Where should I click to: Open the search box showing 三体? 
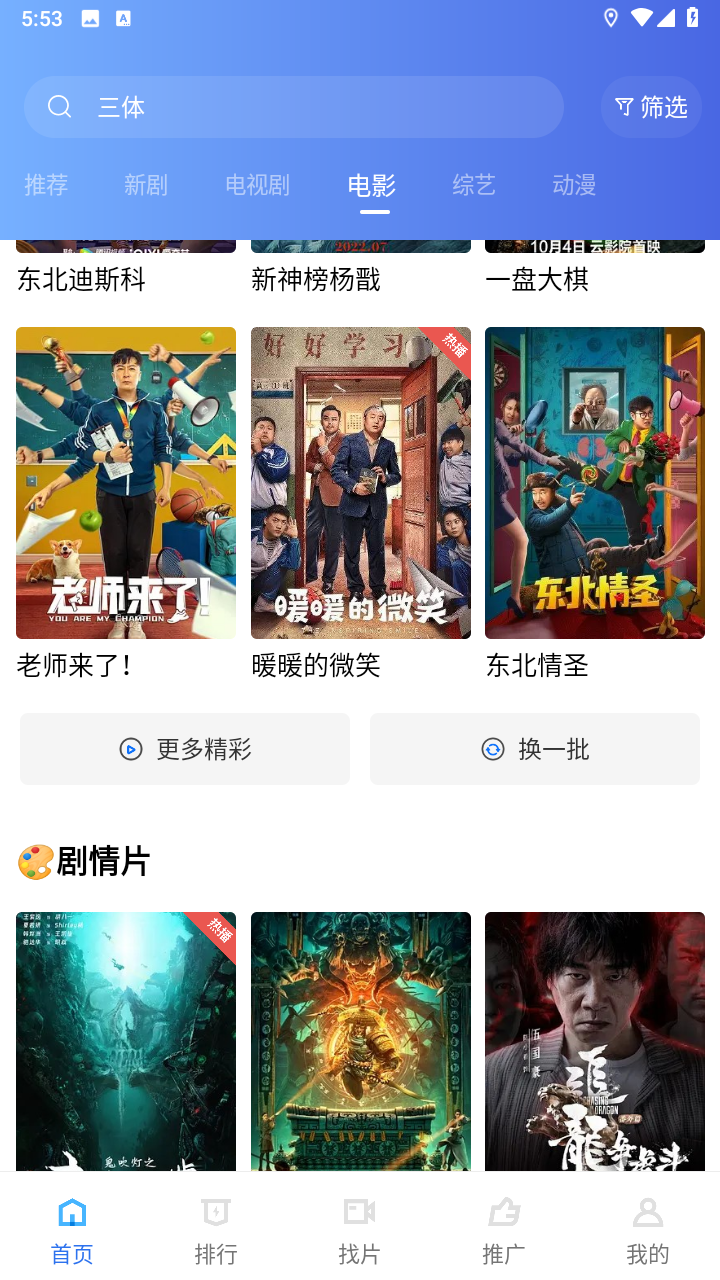[x=294, y=107]
